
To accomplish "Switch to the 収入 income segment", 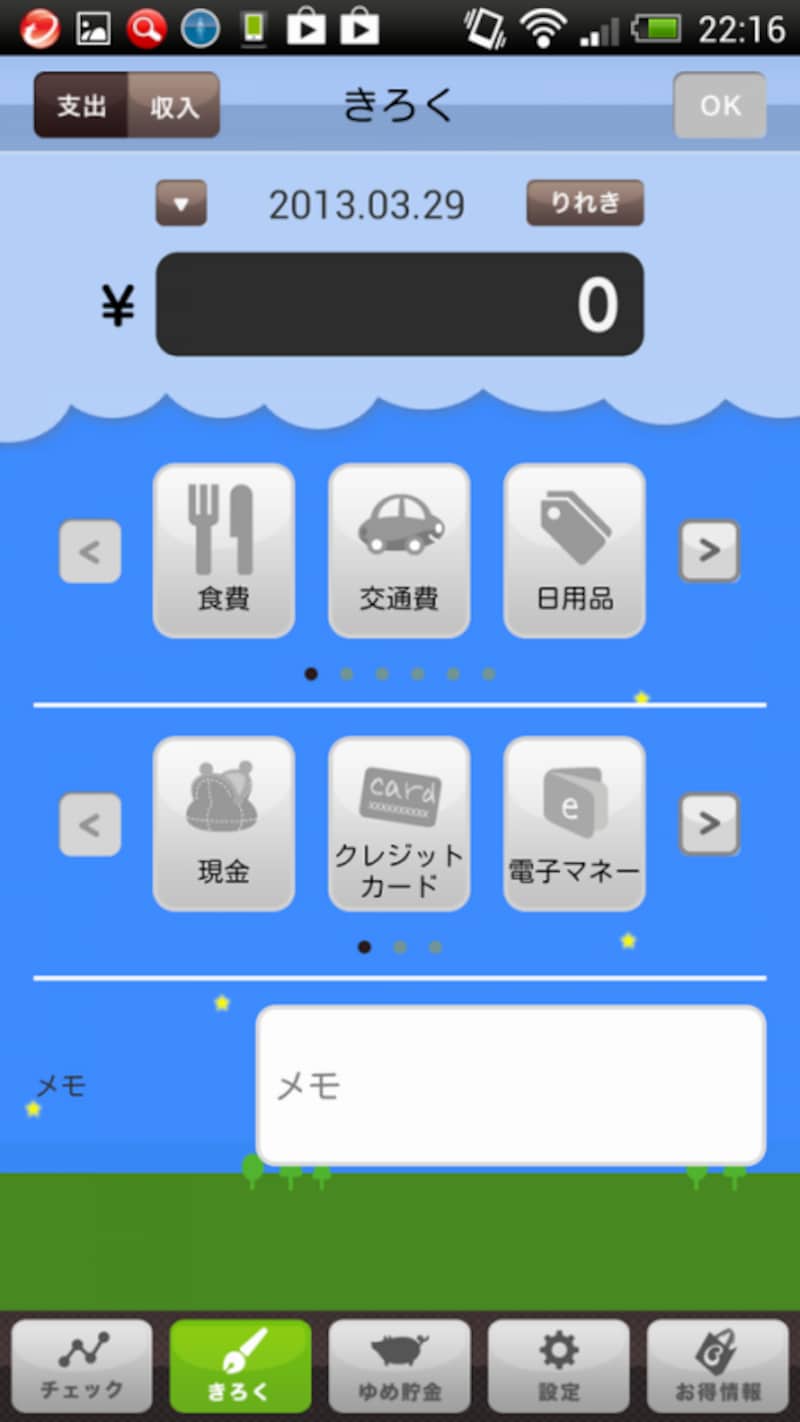I will tap(174, 105).
